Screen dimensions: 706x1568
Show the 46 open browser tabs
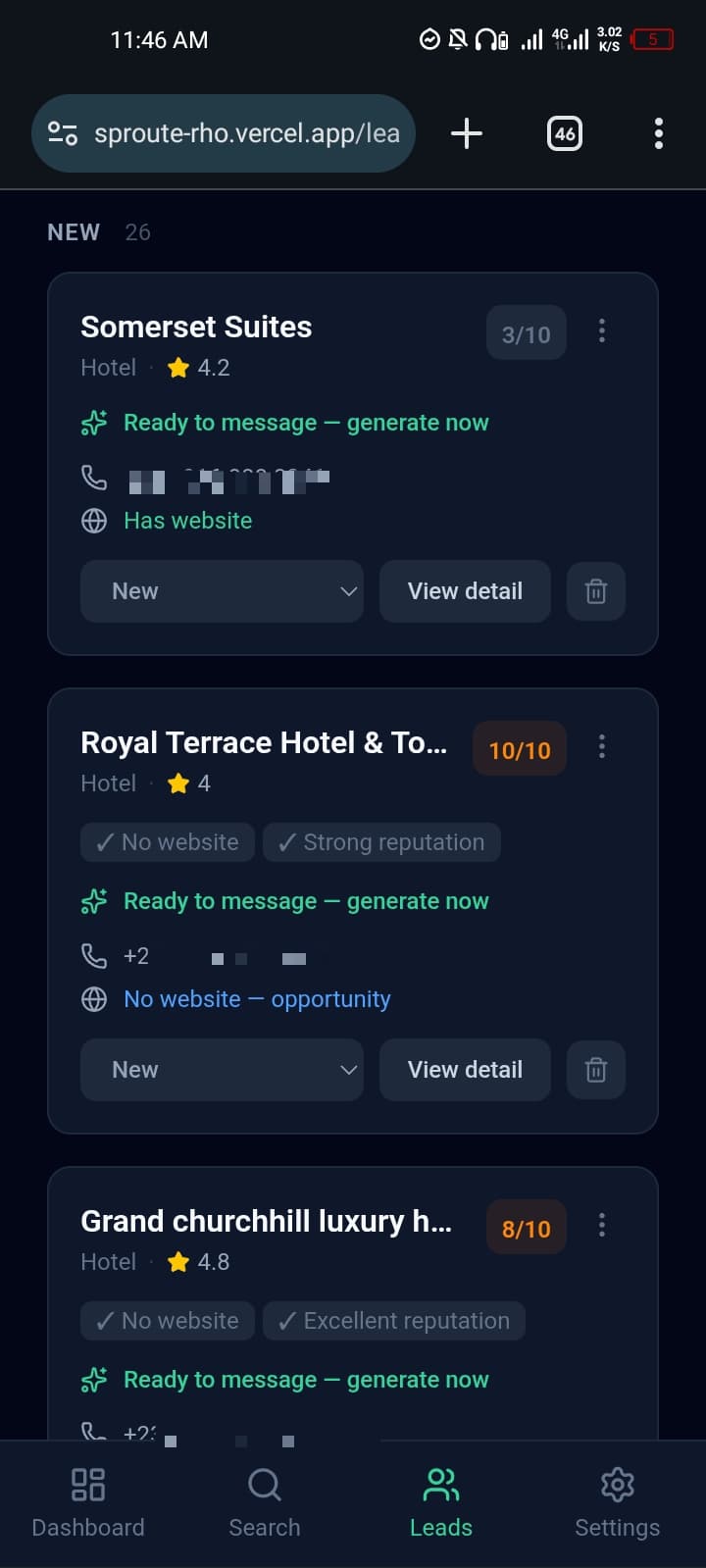(565, 133)
